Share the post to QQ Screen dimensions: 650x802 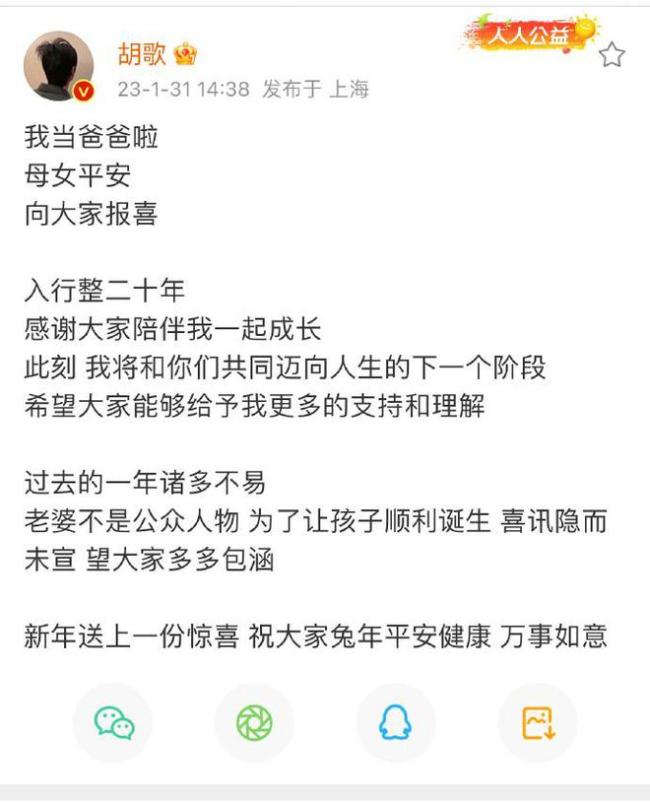pos(395,722)
